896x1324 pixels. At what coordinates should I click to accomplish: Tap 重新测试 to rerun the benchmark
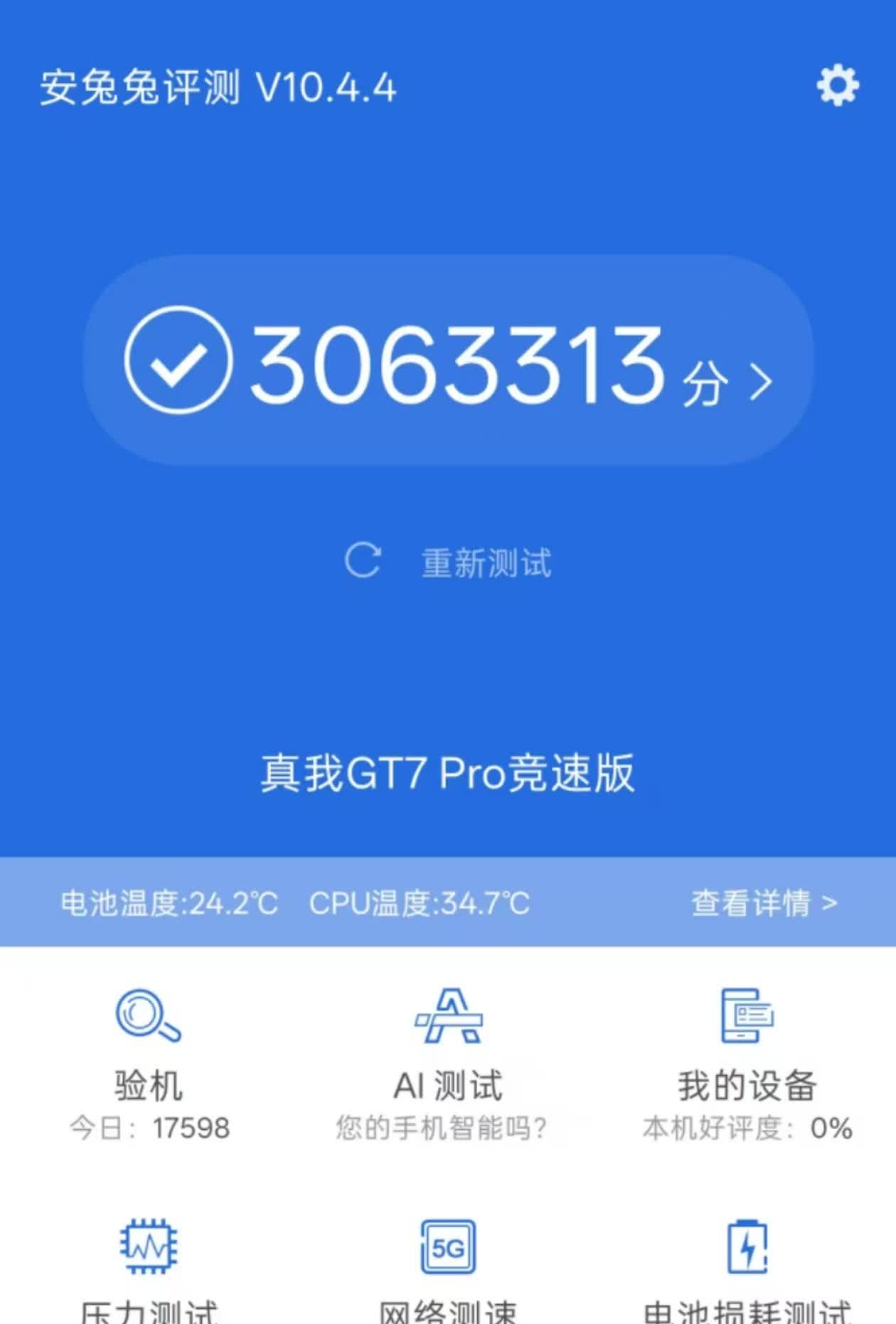pos(486,562)
